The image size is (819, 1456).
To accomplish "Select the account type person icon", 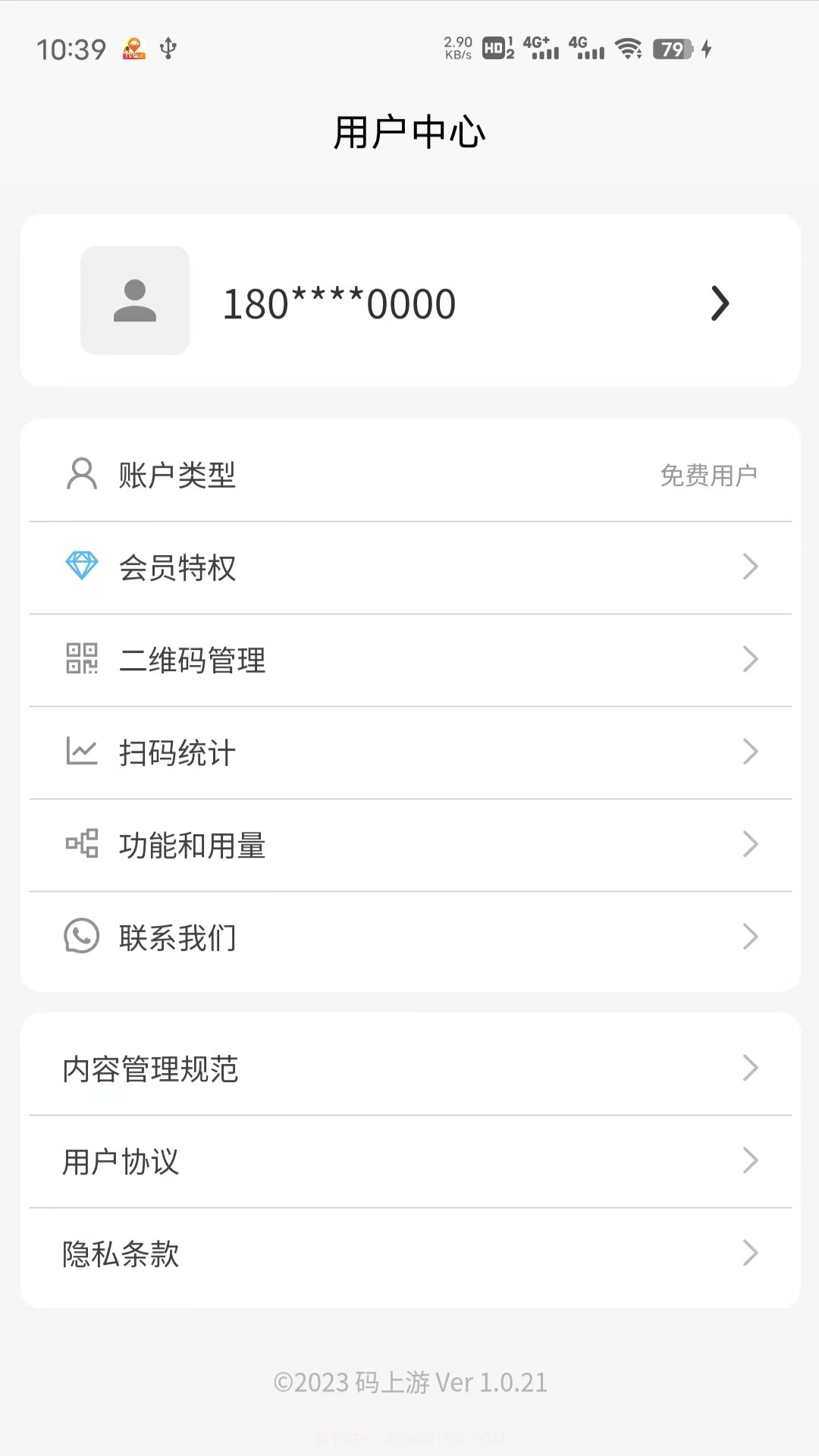I will [81, 474].
